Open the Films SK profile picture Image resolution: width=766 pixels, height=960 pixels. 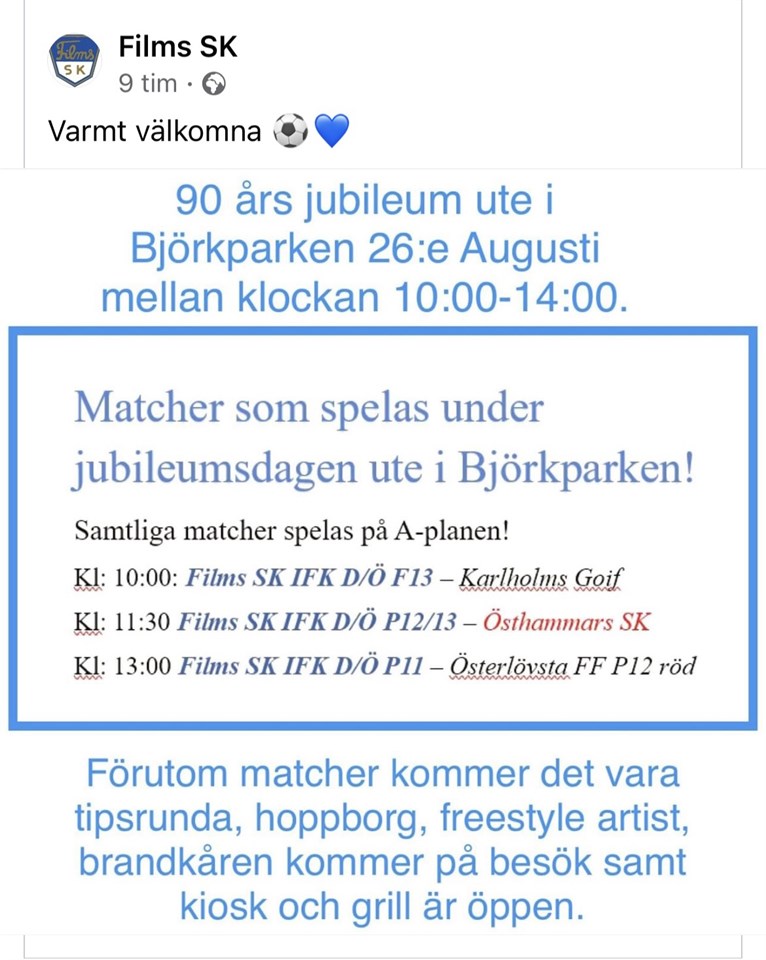pyautogui.click(x=75, y=63)
